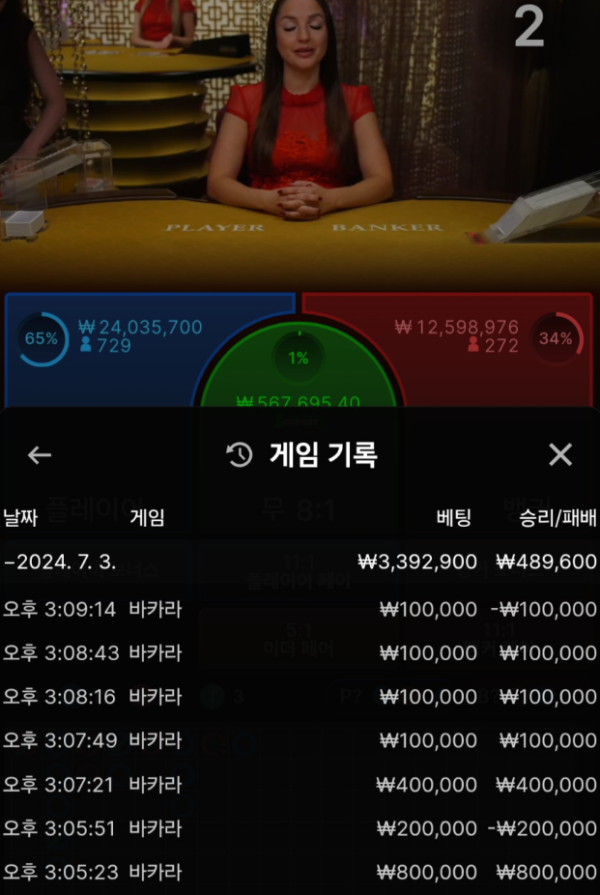This screenshot has height=895, width=600.
Task: View the 오후 3:08:16 바카라 record
Action: [300, 697]
